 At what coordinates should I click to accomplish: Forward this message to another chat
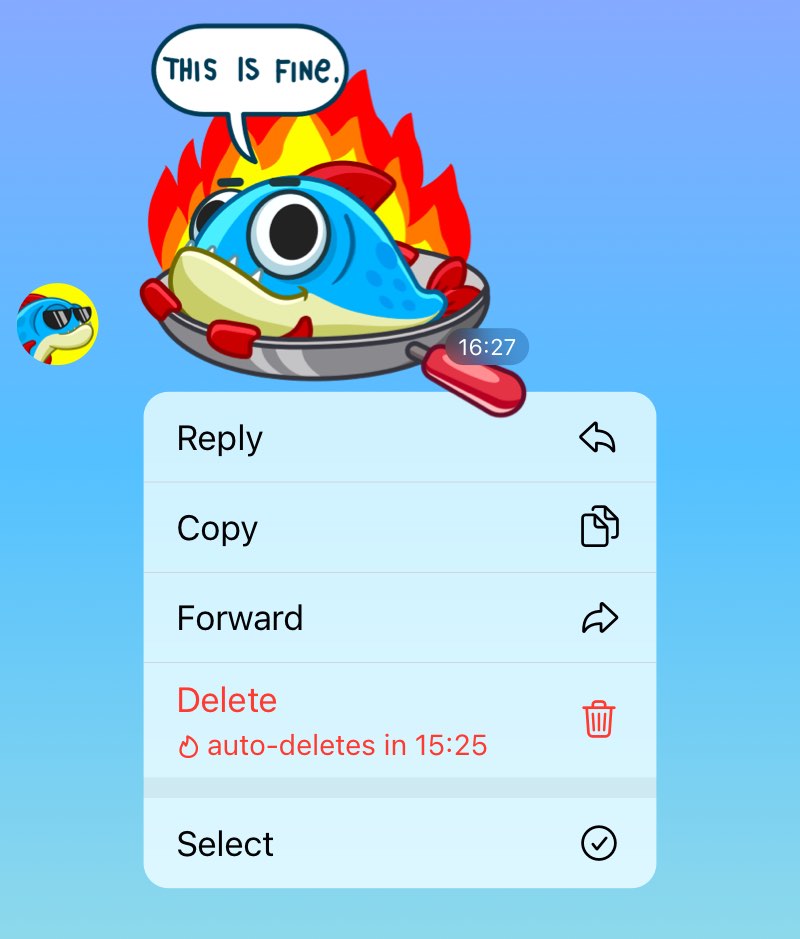399,618
